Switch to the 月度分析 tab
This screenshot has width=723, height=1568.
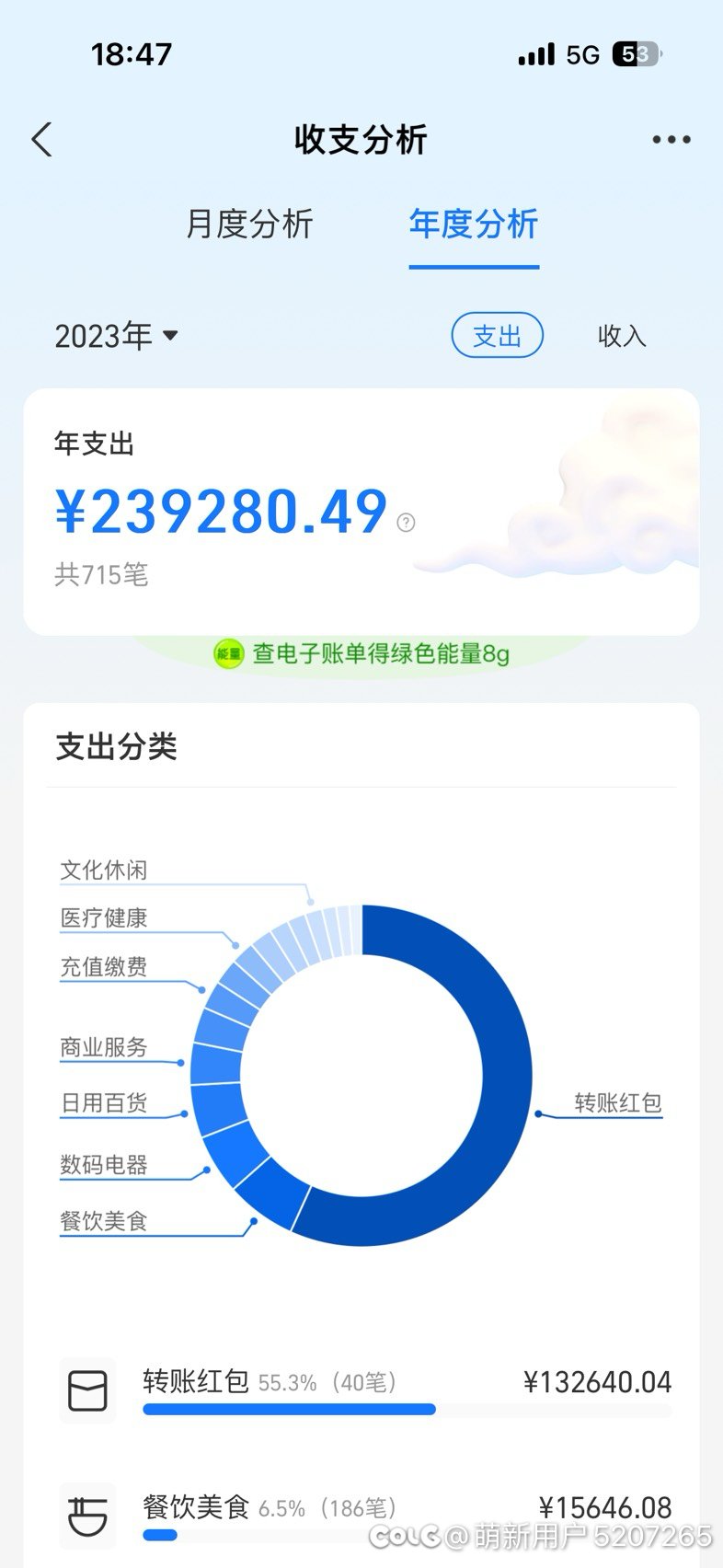coord(249,224)
